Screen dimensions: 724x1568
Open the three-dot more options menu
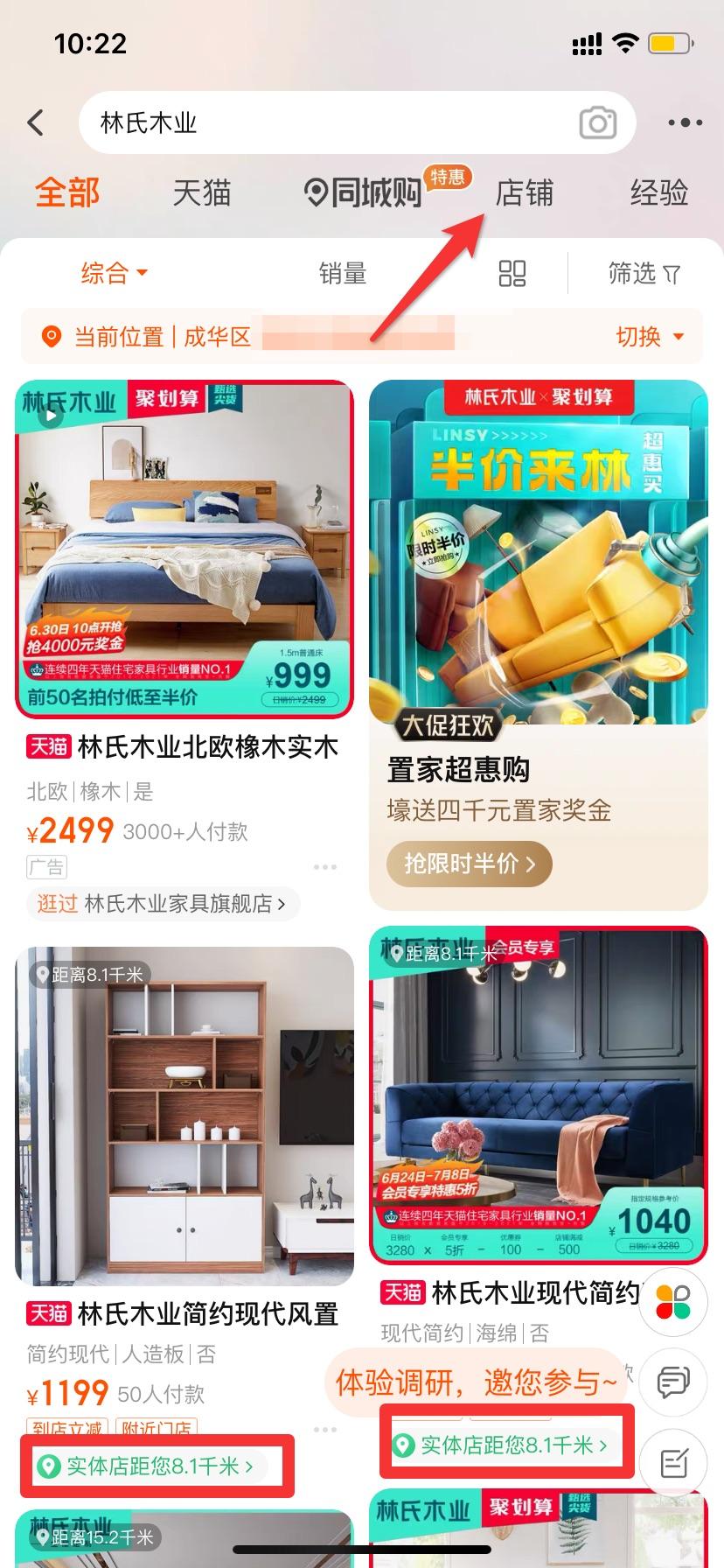[x=686, y=122]
